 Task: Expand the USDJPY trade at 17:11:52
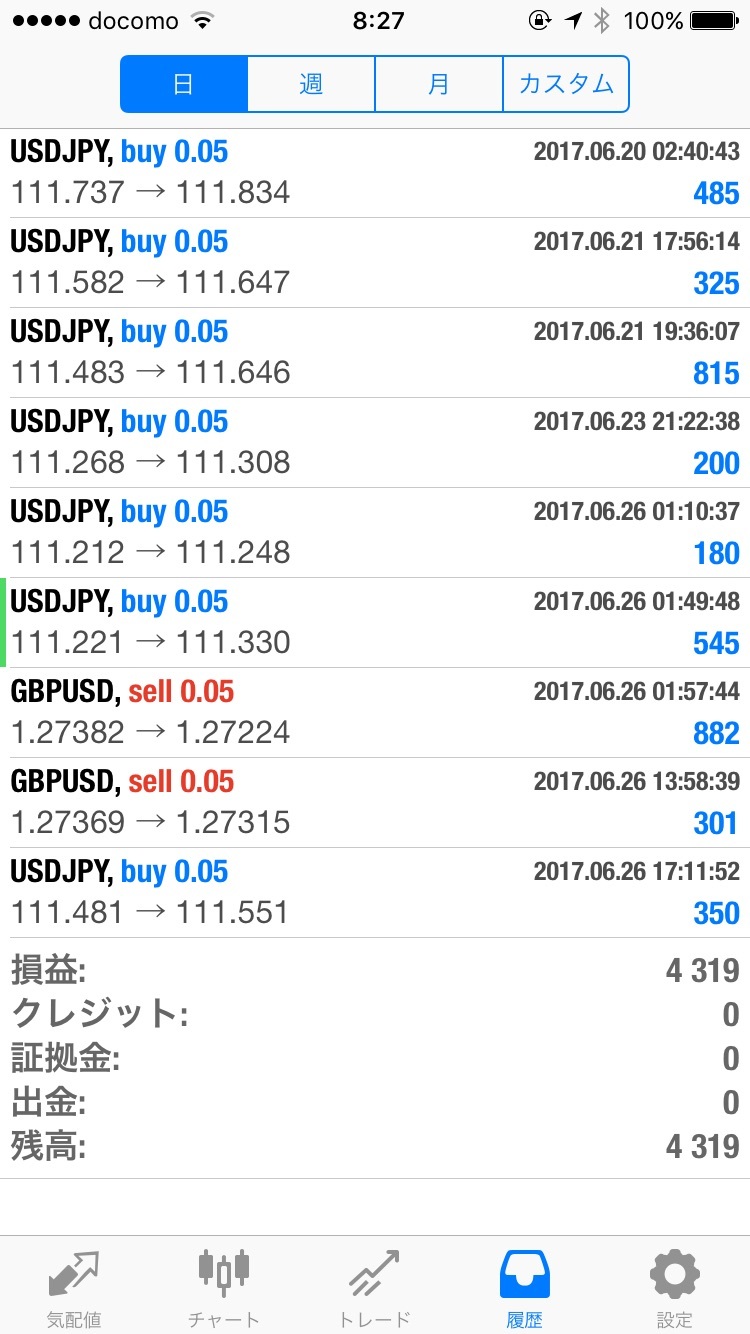coord(375,893)
